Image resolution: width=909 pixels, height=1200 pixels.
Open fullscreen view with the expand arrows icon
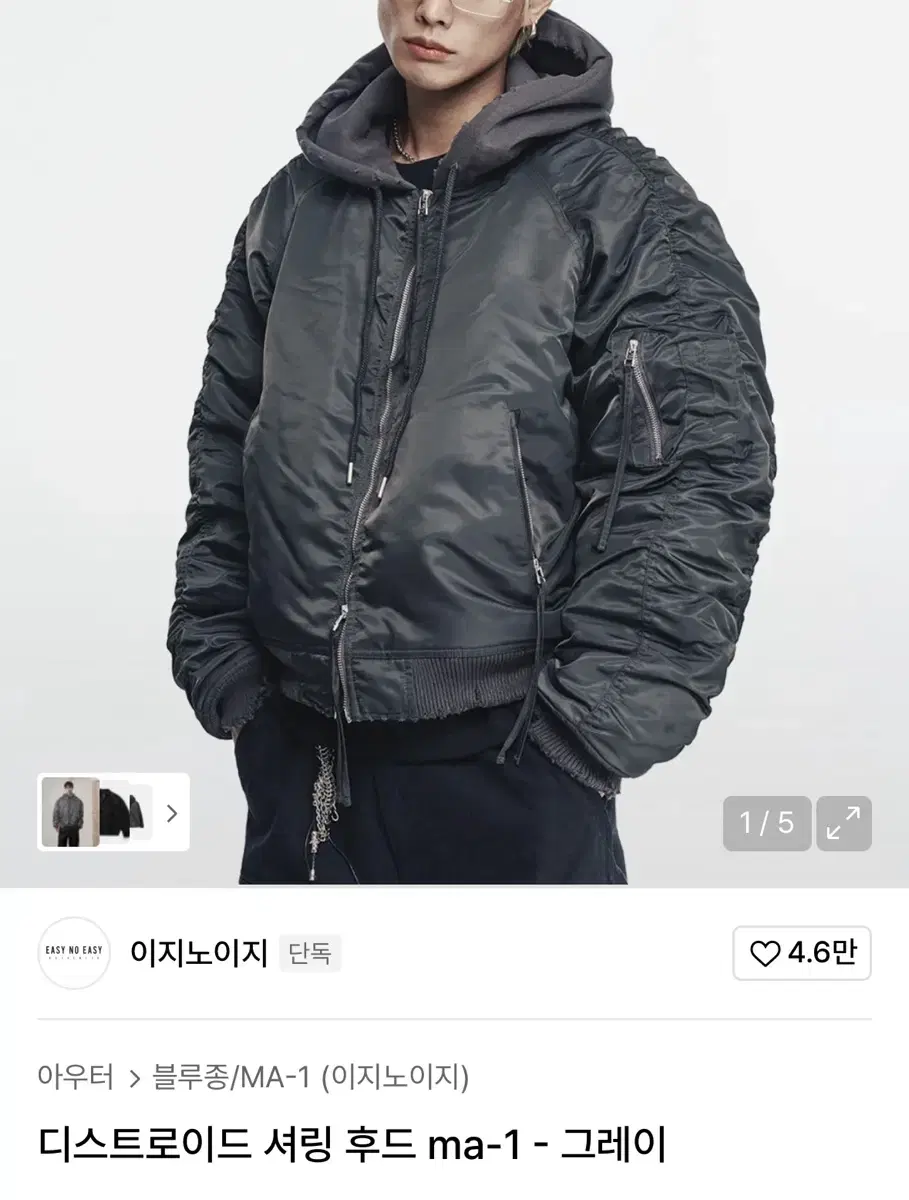[845, 823]
